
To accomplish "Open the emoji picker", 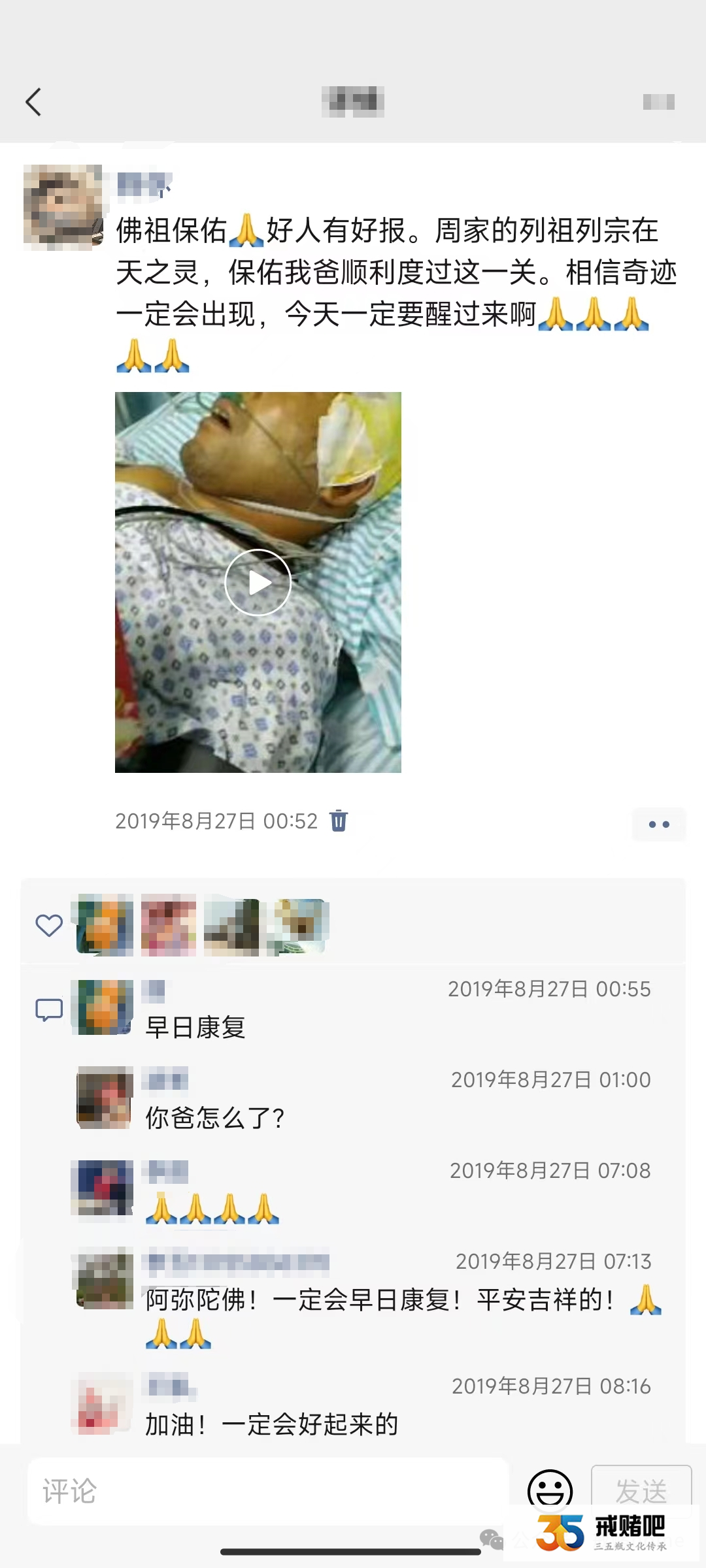I will (x=550, y=1491).
